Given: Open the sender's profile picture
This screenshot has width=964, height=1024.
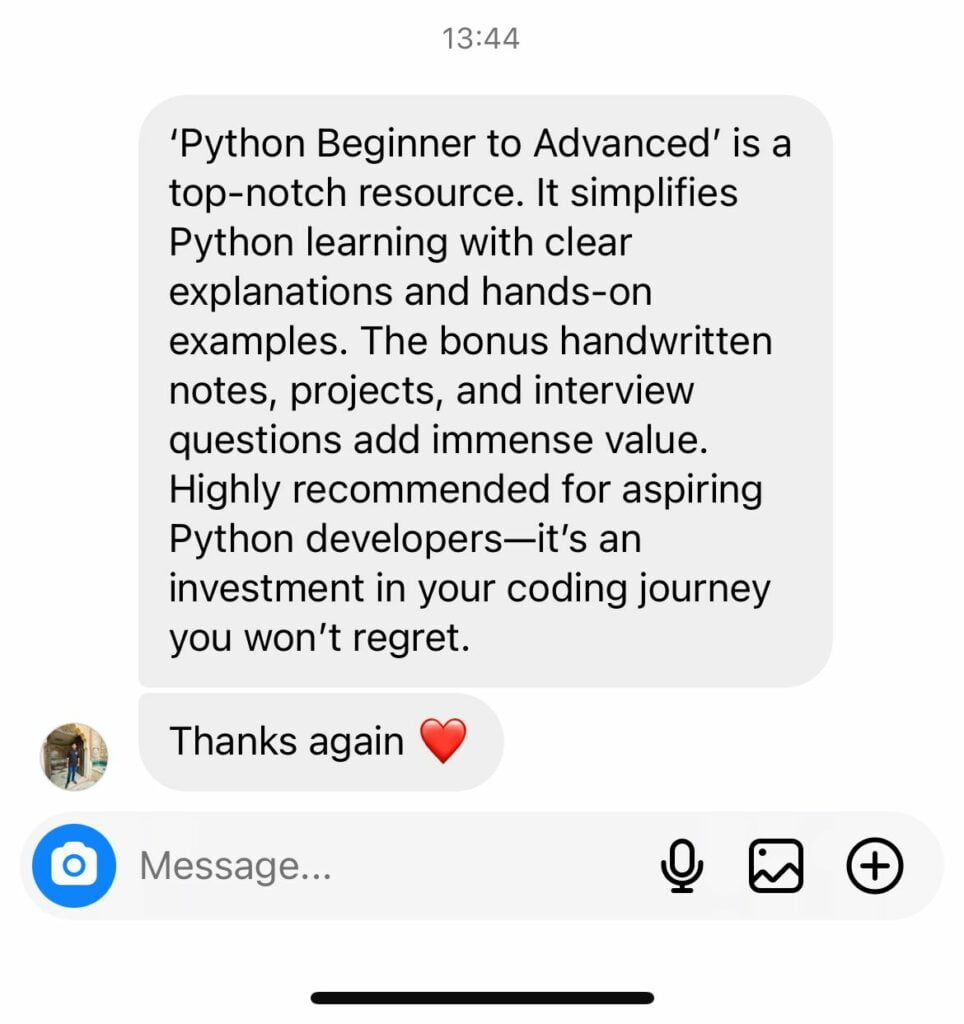Looking at the screenshot, I should coord(74,756).
